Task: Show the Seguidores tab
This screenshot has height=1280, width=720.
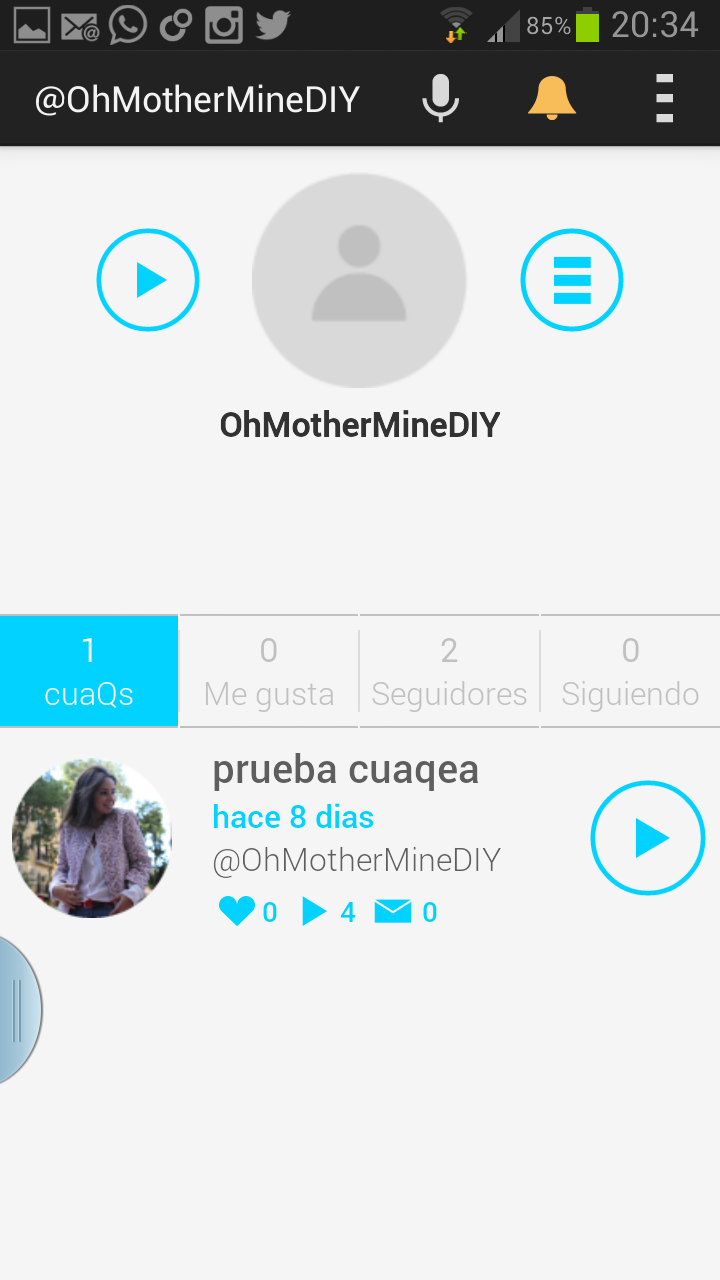Action: point(449,671)
